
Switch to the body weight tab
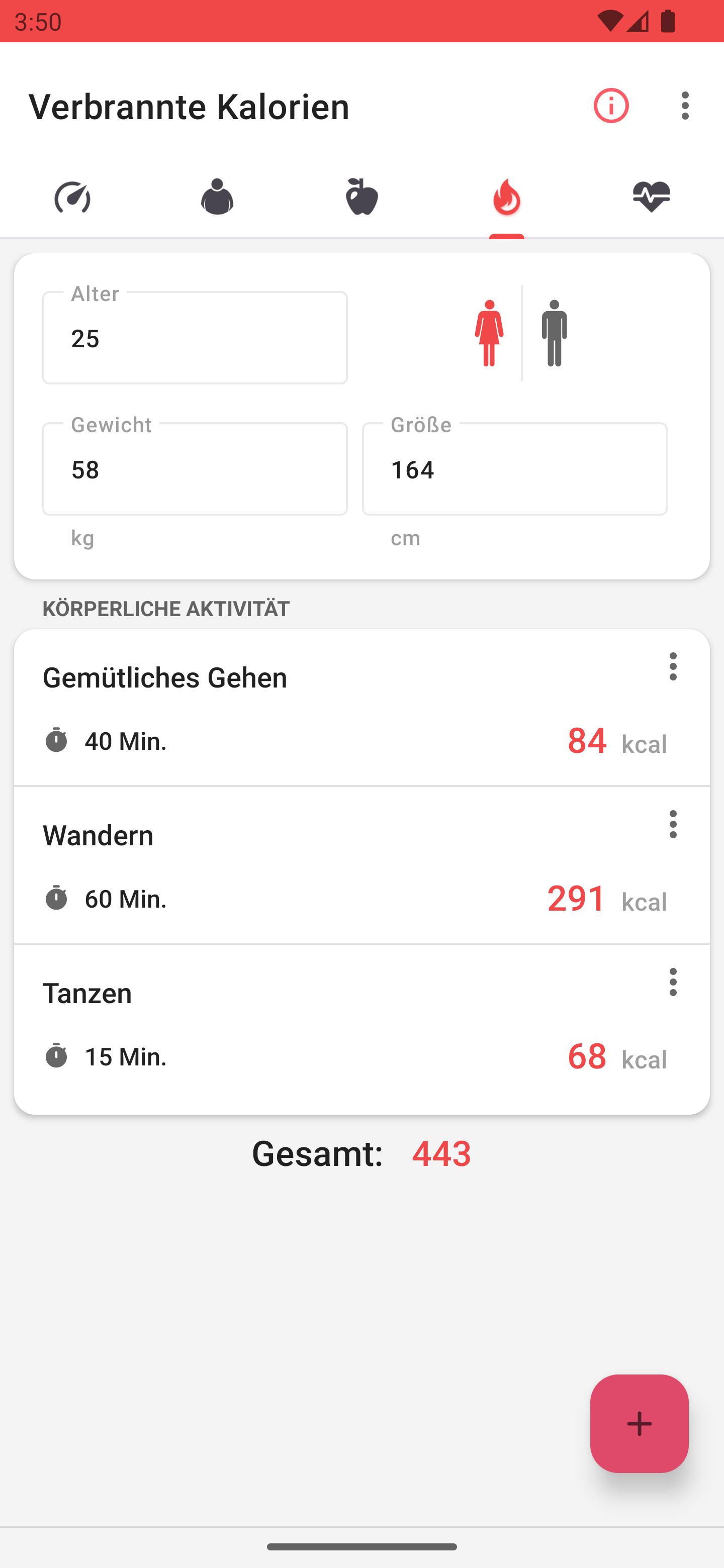[217, 197]
